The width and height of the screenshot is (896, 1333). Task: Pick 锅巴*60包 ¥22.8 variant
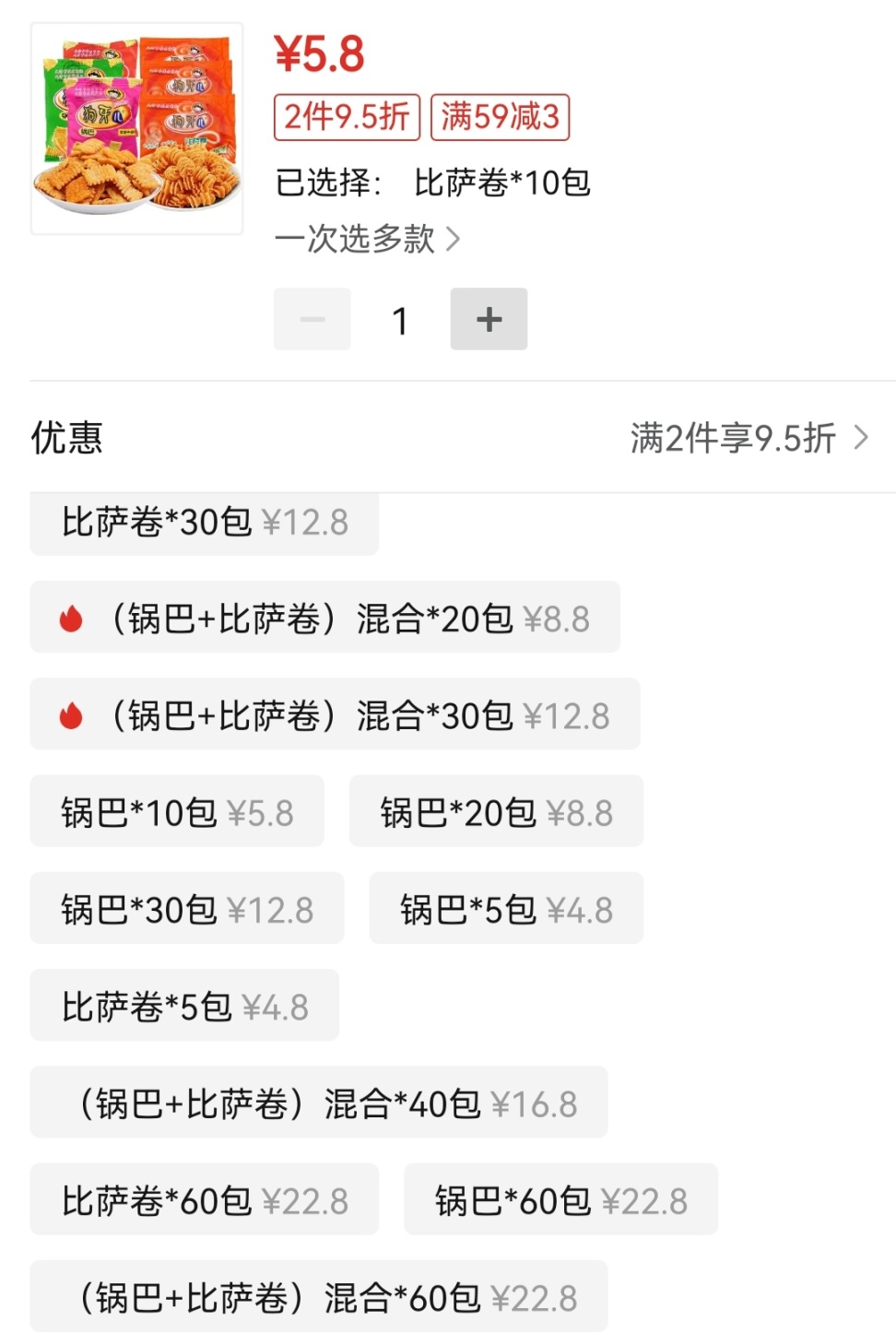[560, 1200]
